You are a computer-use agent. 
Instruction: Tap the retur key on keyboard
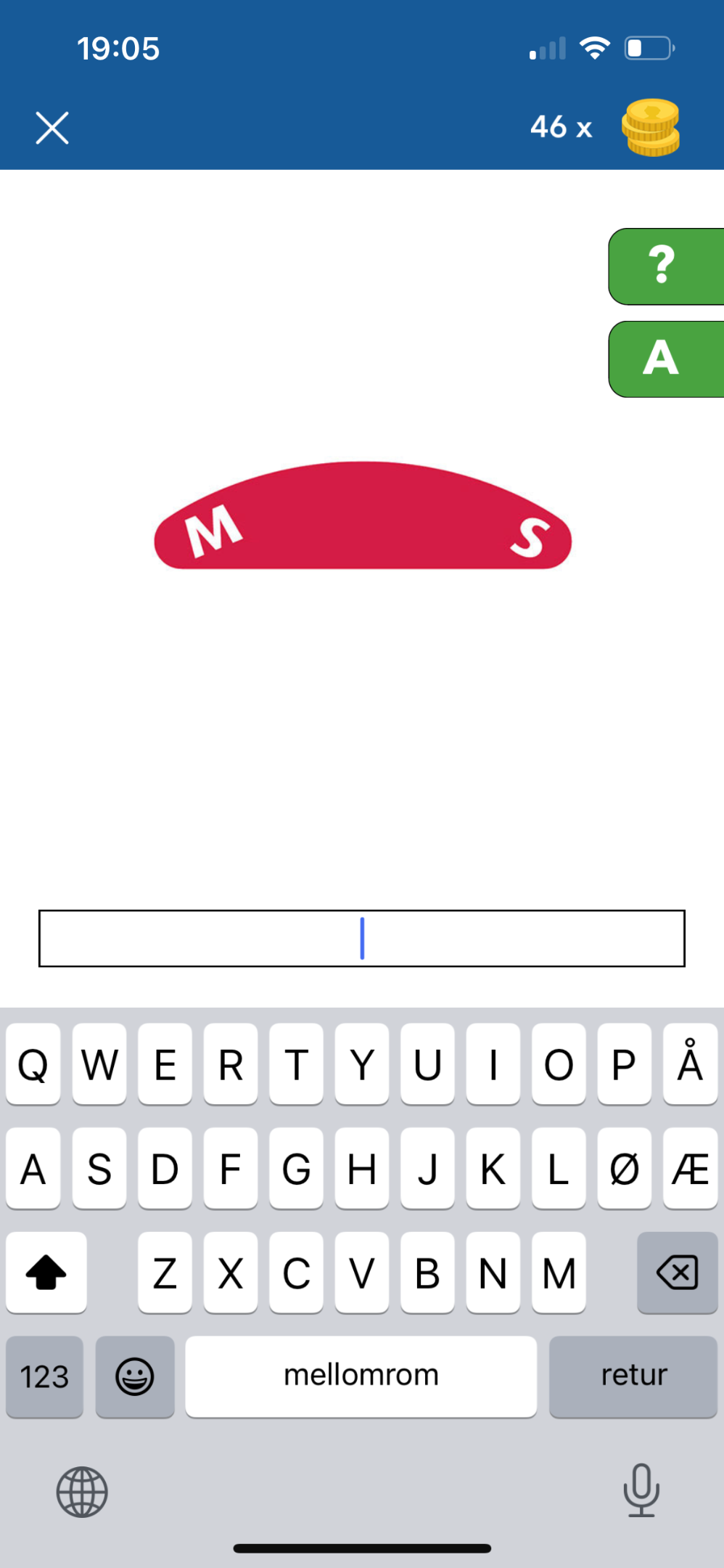click(633, 1376)
